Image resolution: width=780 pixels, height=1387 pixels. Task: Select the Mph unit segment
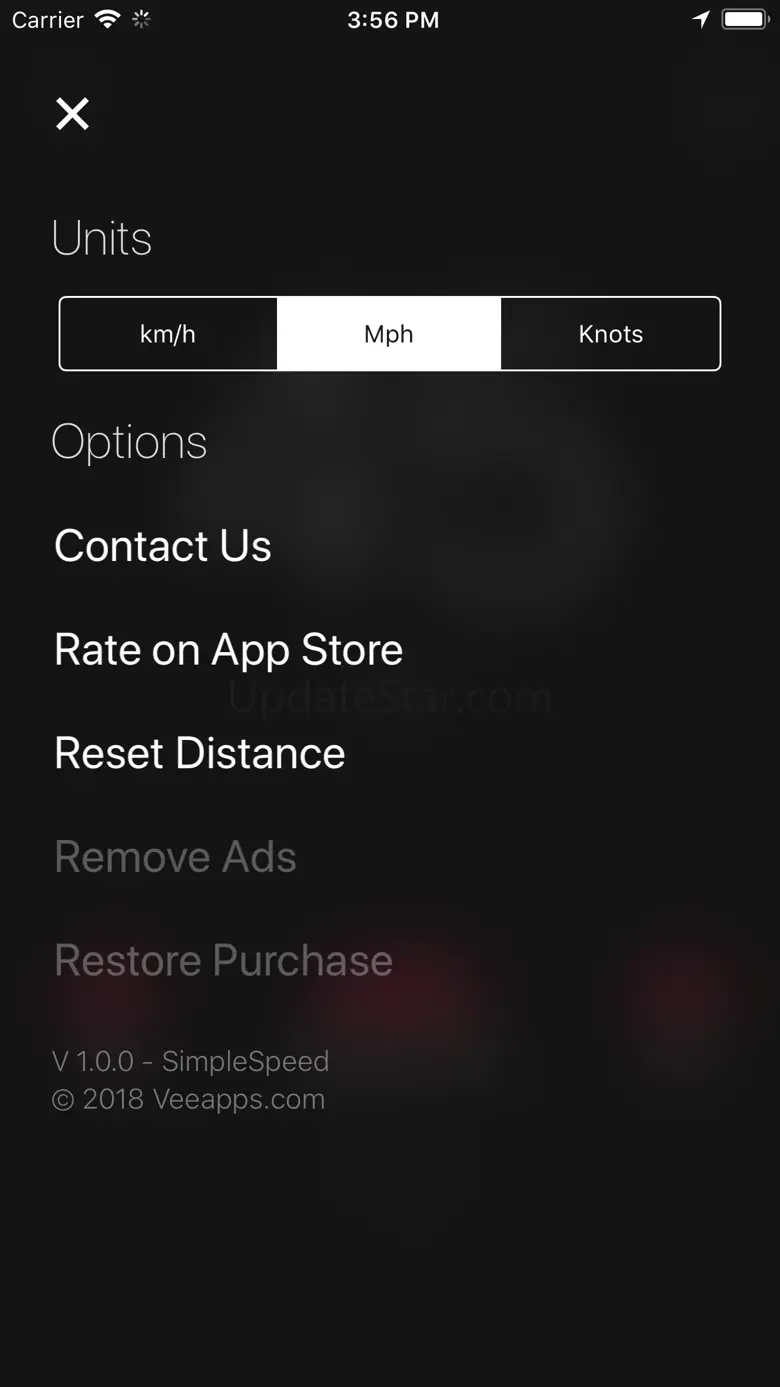(x=389, y=334)
